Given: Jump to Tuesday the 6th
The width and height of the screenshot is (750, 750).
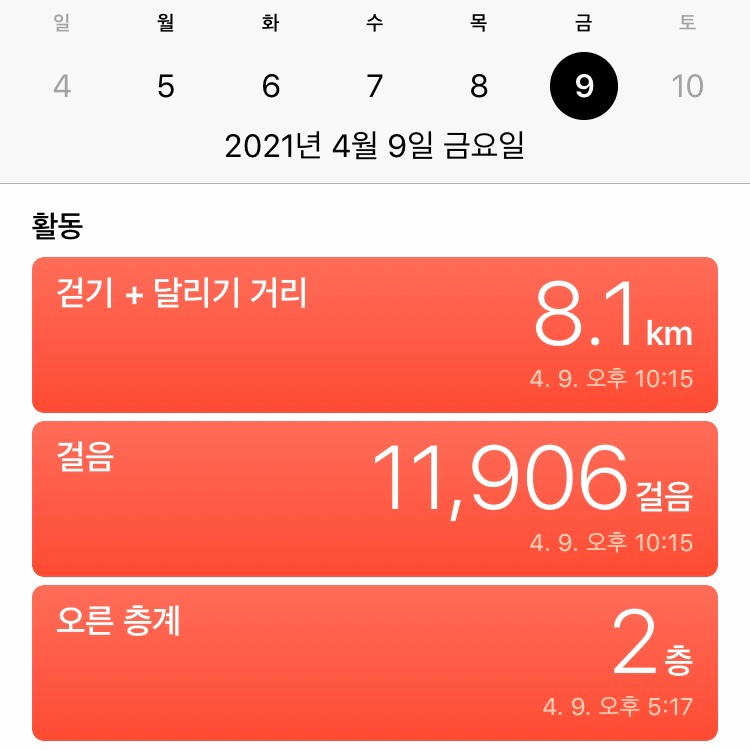Looking at the screenshot, I should coord(270,86).
